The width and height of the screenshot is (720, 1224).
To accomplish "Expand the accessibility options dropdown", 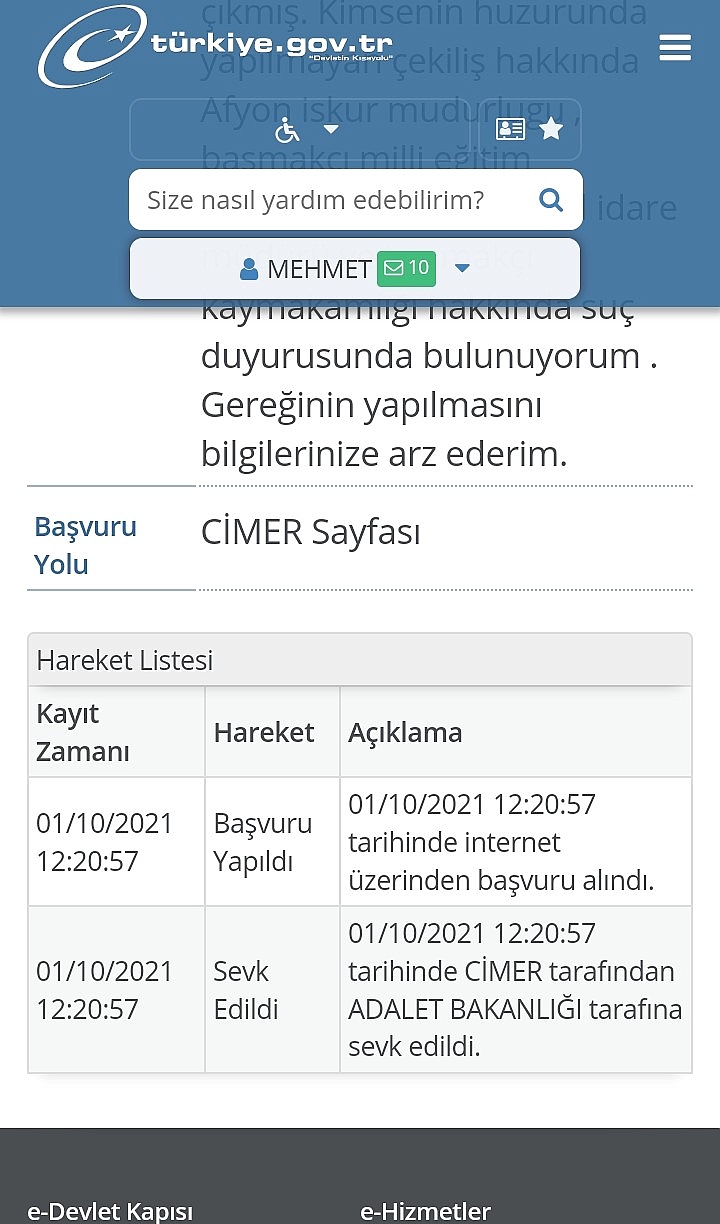I will pos(305,130).
